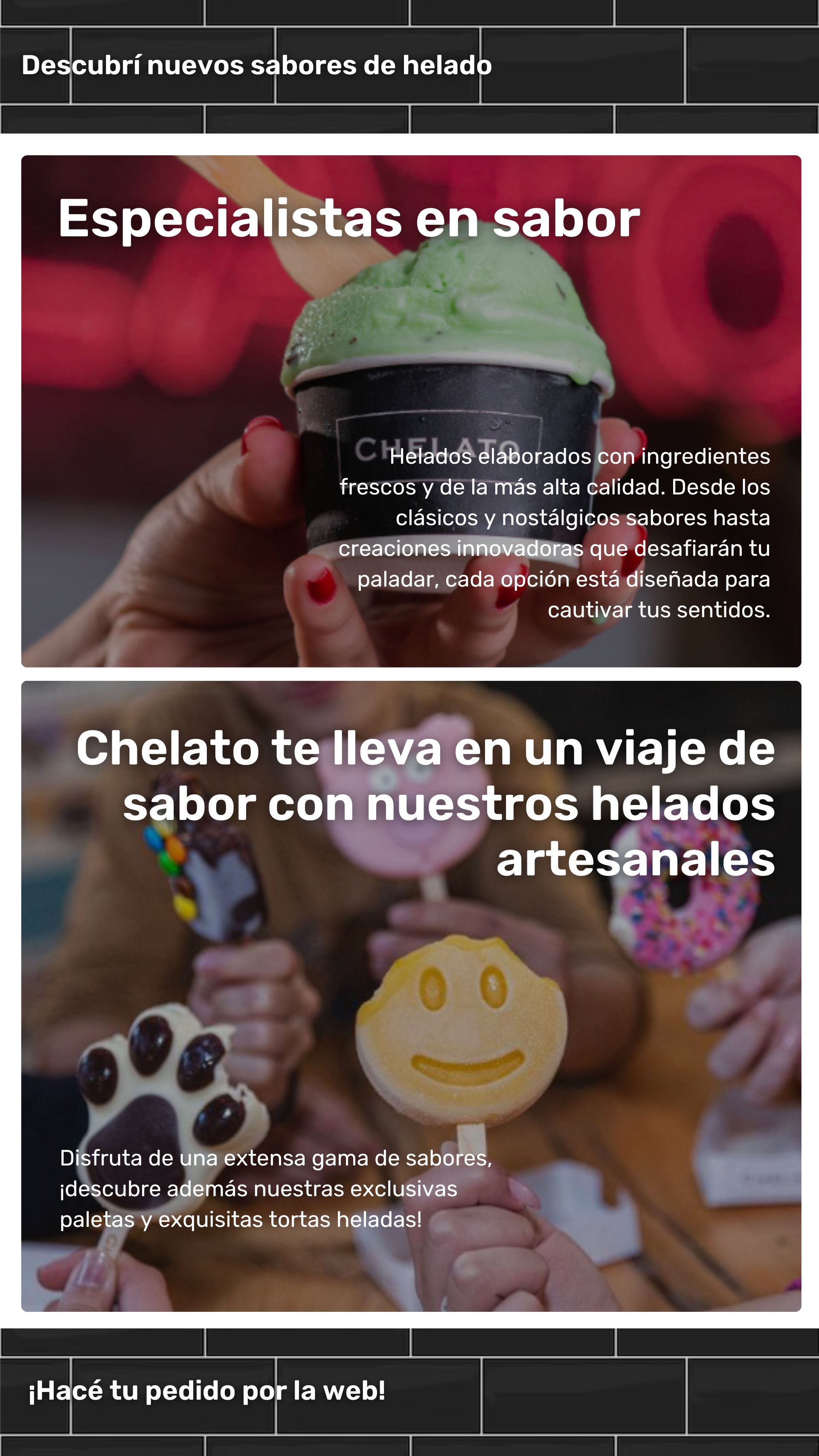819x1456 pixels.
Task: Open the Chelato helados artesanales banner
Action: [411, 996]
